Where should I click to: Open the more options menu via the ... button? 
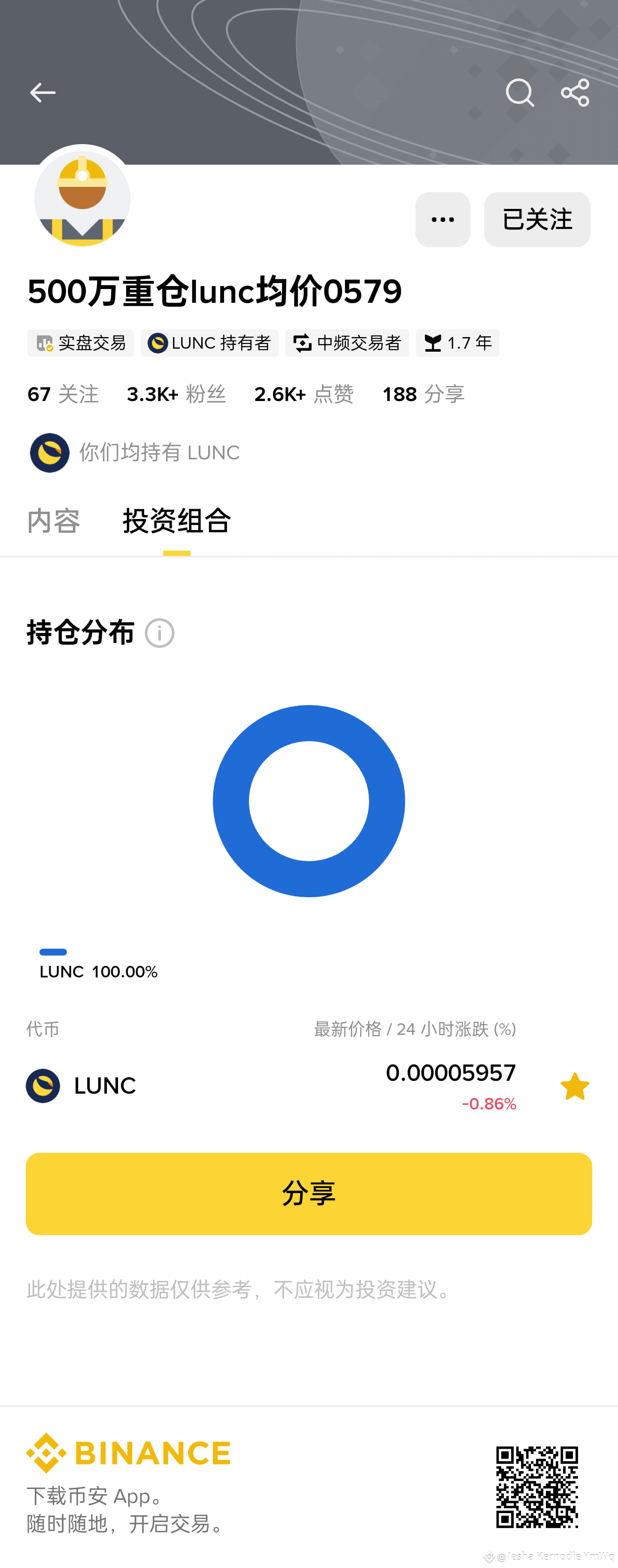(x=442, y=220)
